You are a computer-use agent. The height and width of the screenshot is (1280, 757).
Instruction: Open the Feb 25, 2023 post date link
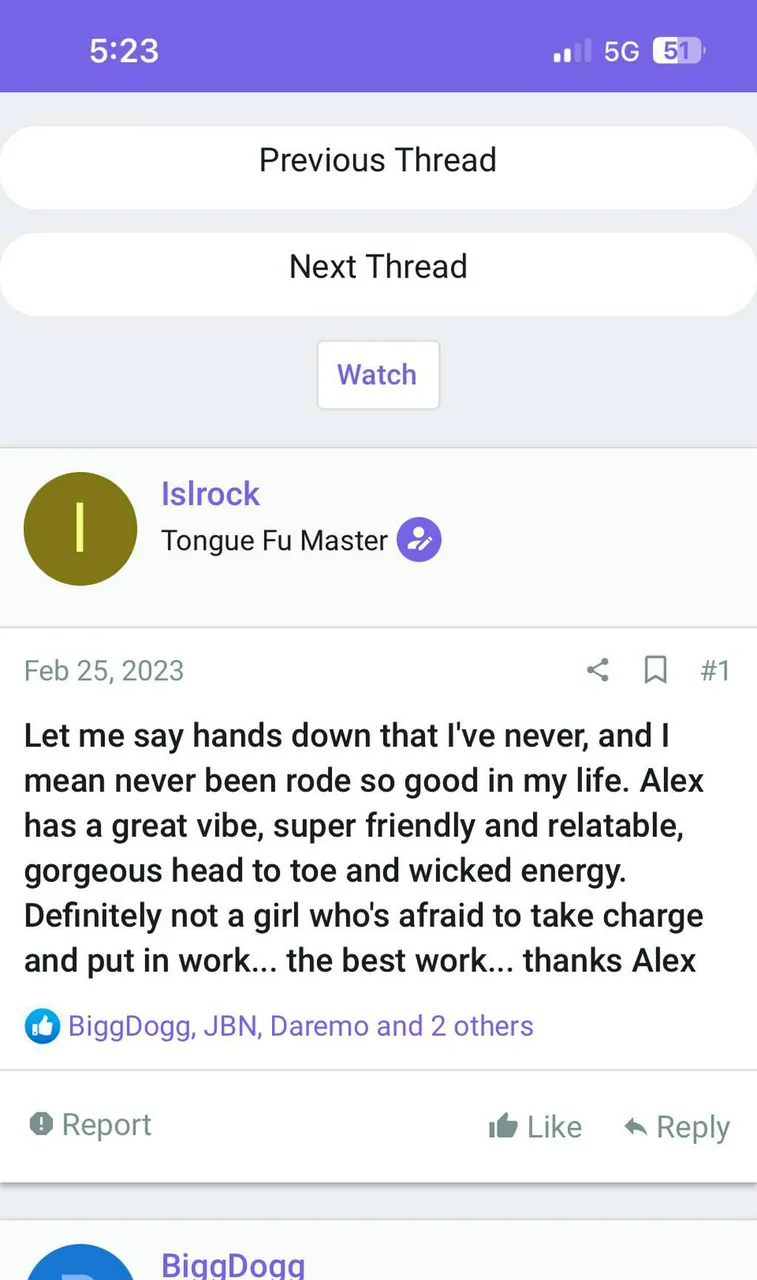point(104,670)
